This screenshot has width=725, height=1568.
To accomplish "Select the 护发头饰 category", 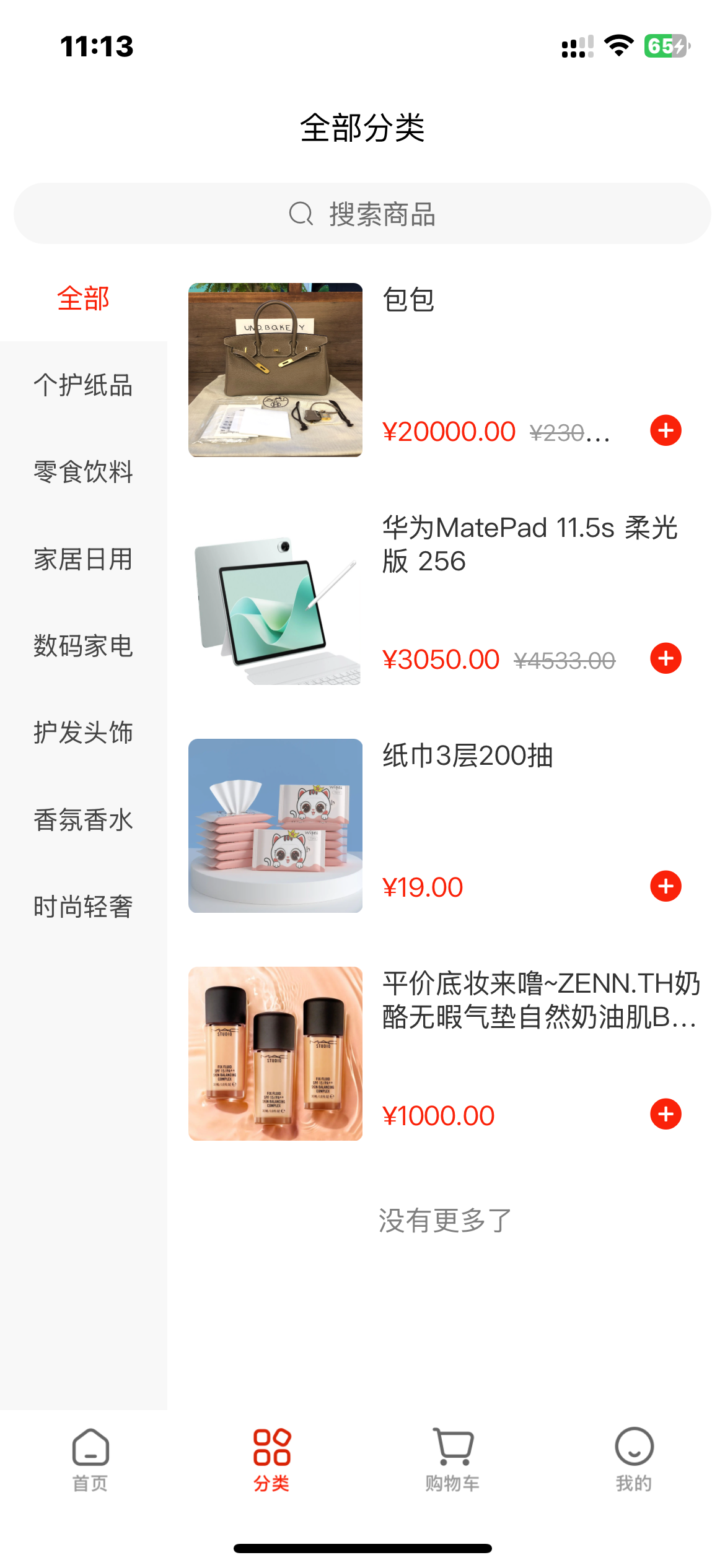I will 83,733.
